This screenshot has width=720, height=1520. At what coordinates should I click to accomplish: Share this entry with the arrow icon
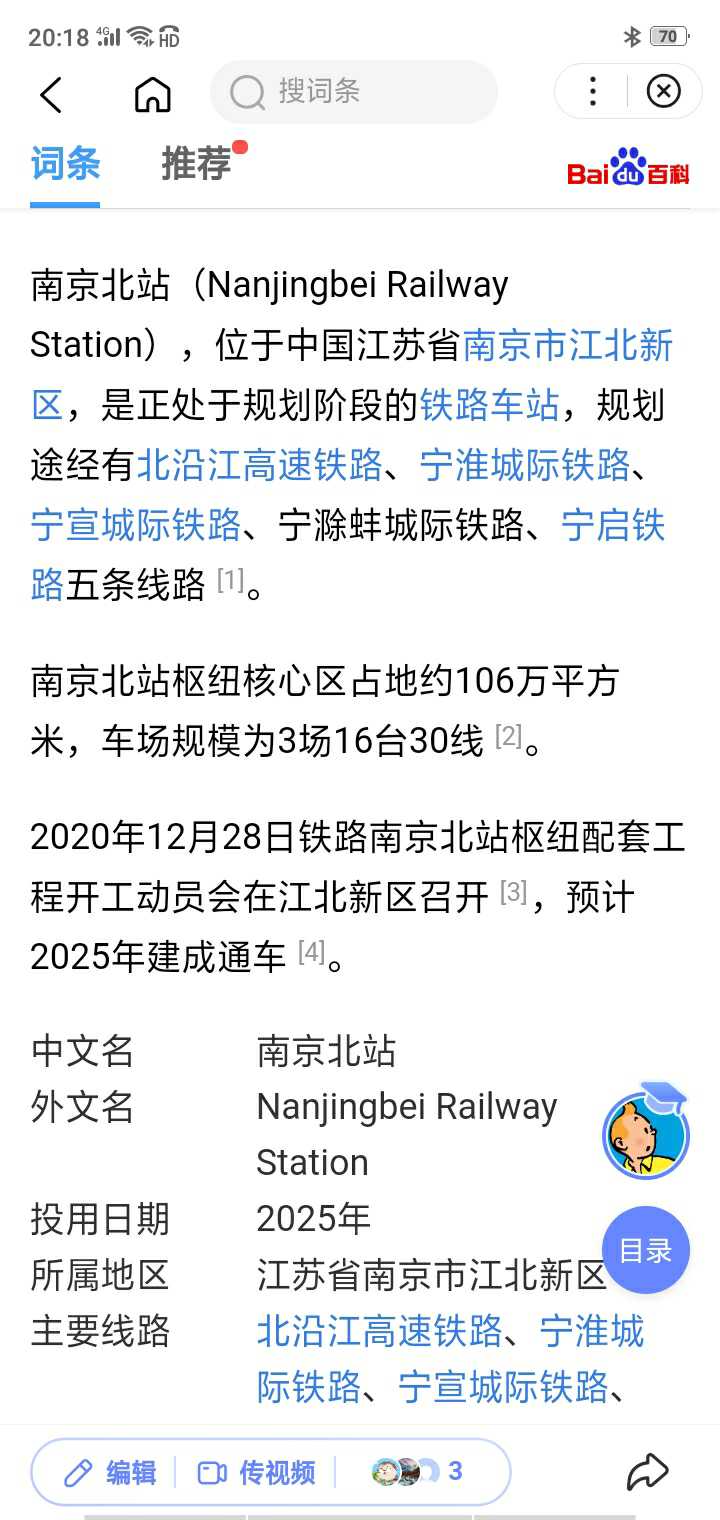pos(647,1471)
